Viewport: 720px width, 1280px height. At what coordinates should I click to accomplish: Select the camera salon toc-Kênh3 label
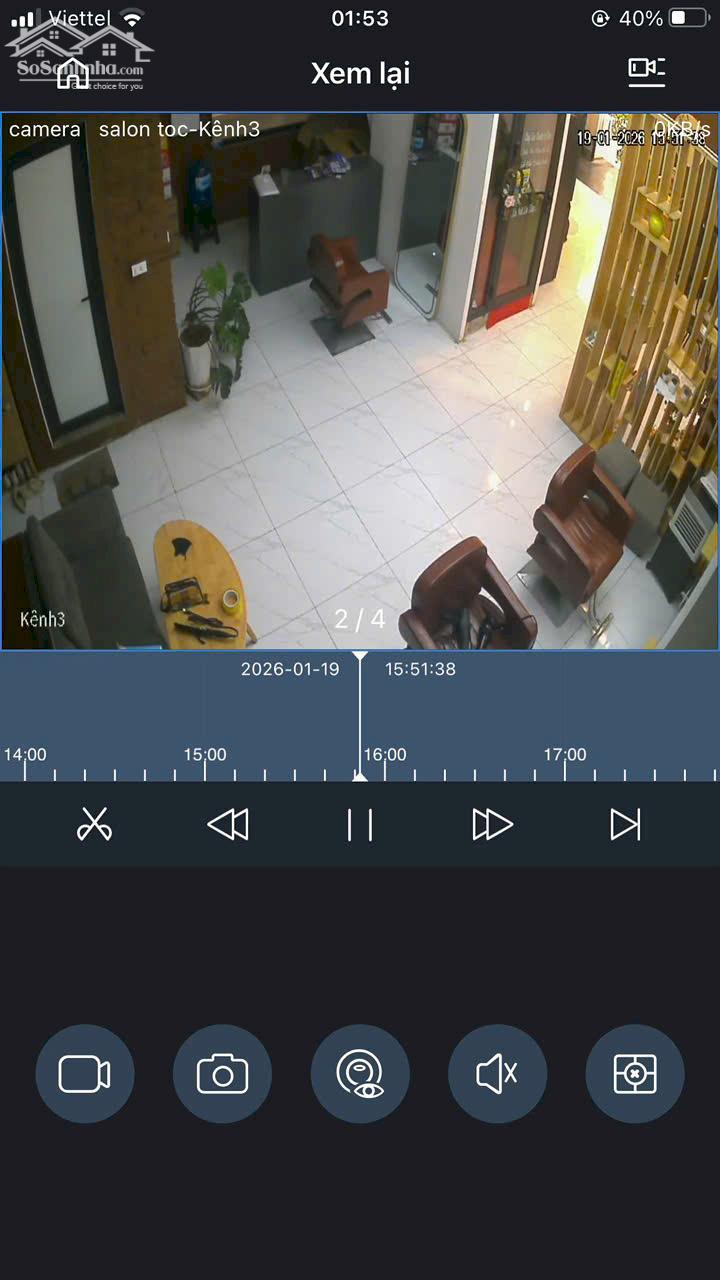click(x=128, y=129)
